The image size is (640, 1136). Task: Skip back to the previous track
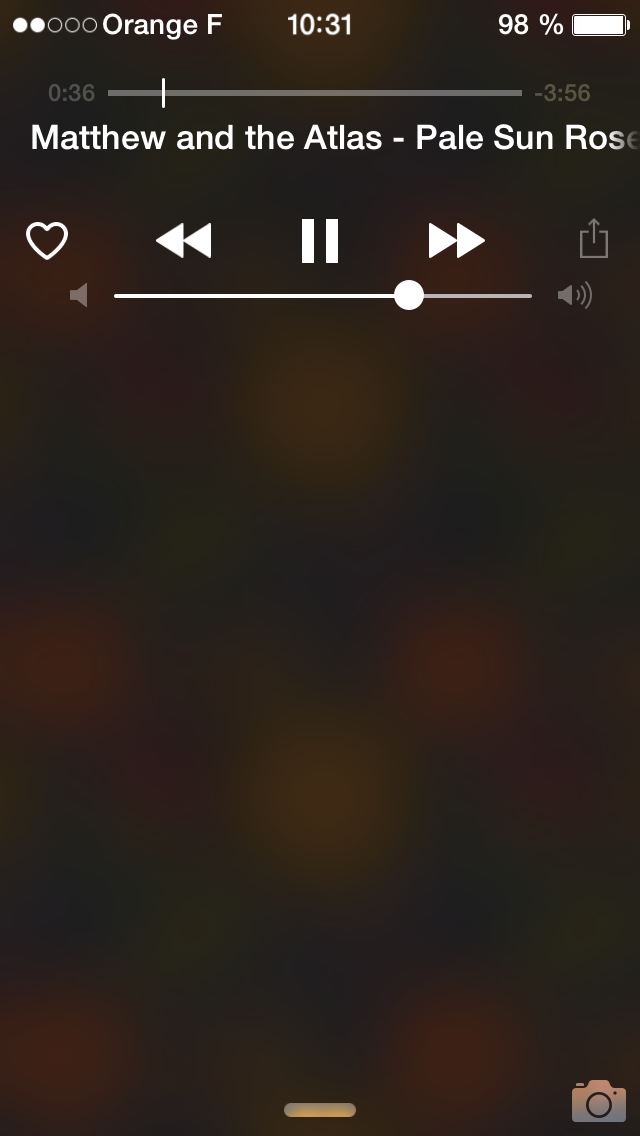point(183,241)
